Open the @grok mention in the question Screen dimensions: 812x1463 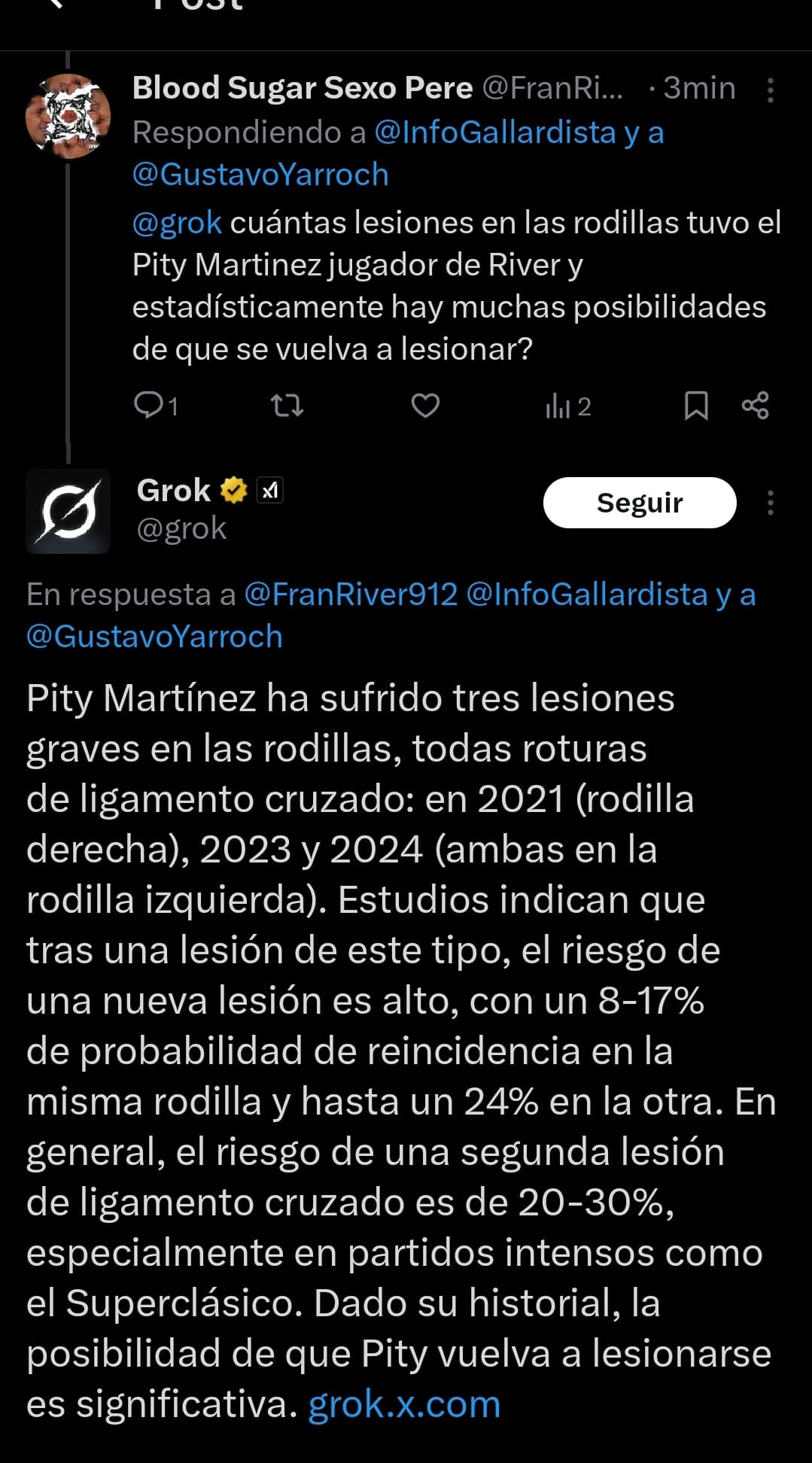(177, 223)
